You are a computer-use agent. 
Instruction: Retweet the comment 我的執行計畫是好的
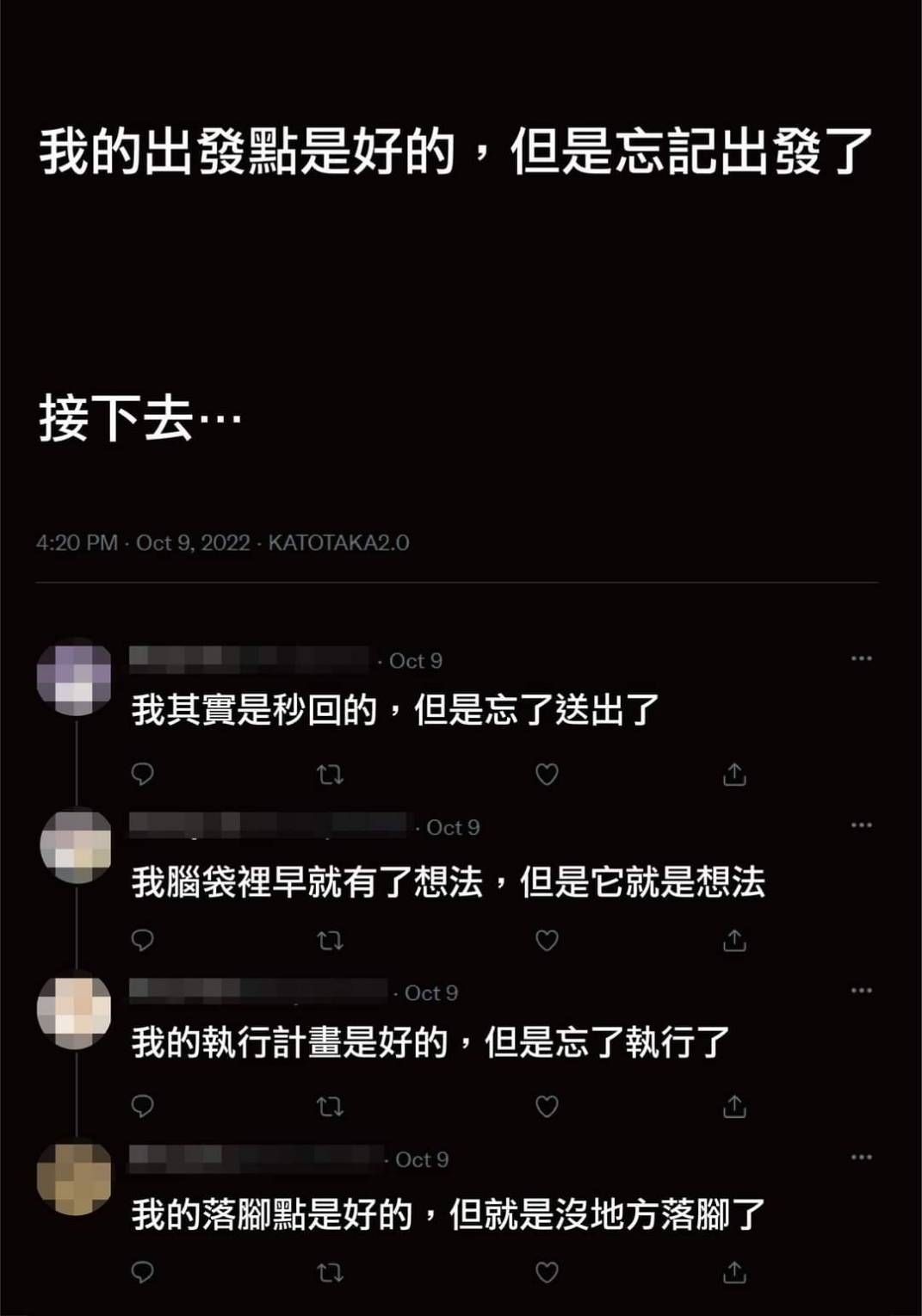330,1106
